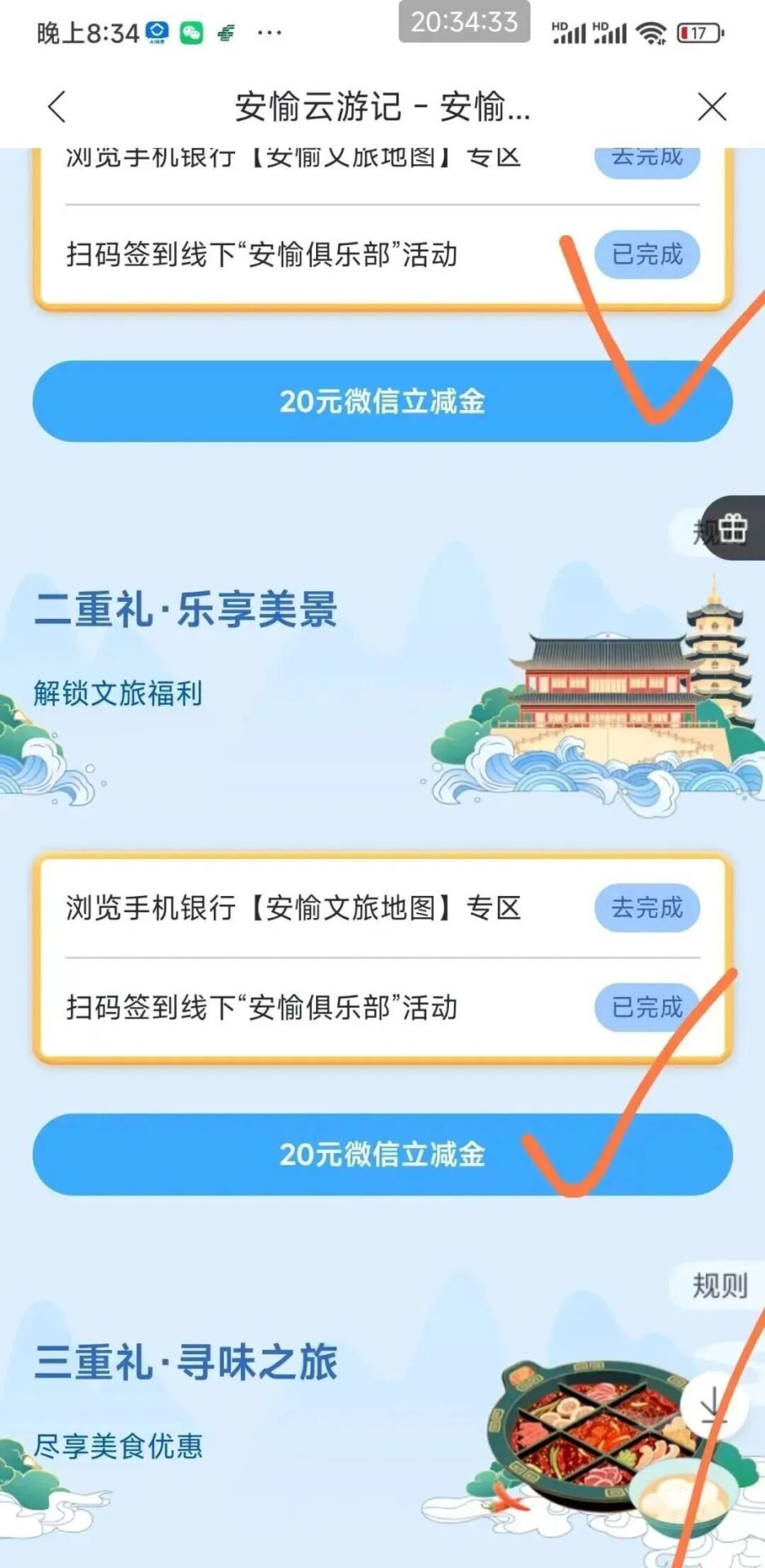Go back using the top-left arrow

[x=56, y=107]
